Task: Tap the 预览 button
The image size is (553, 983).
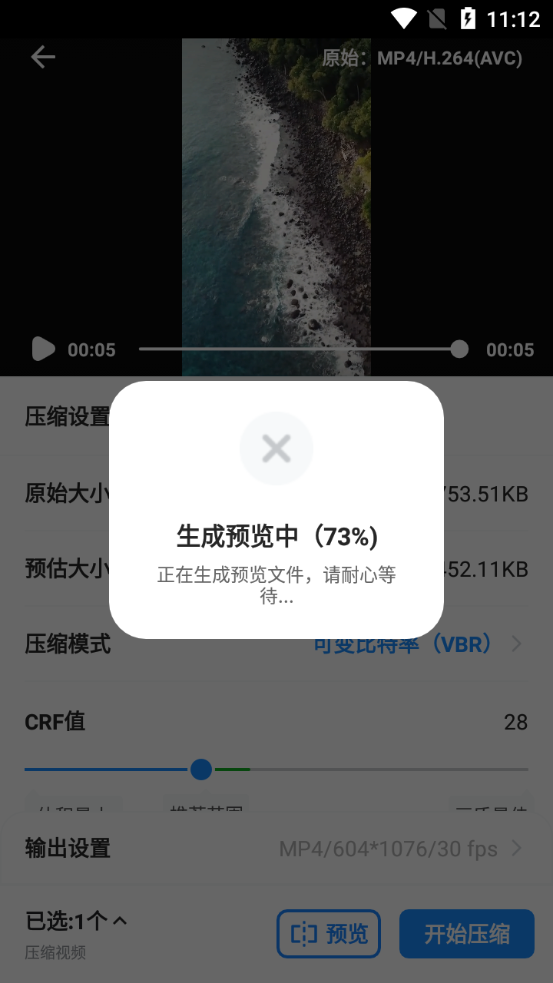Action: pos(329,933)
